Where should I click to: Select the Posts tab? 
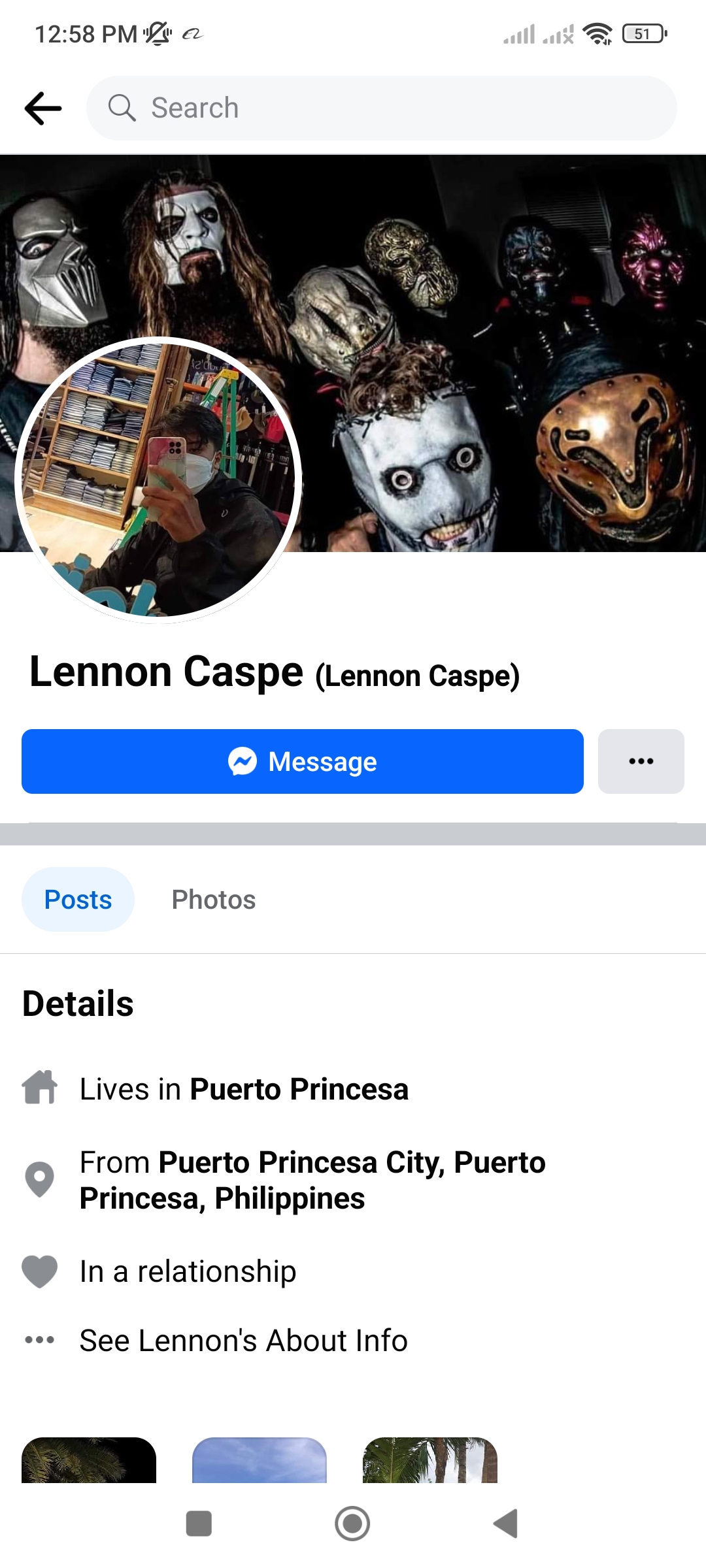[78, 900]
